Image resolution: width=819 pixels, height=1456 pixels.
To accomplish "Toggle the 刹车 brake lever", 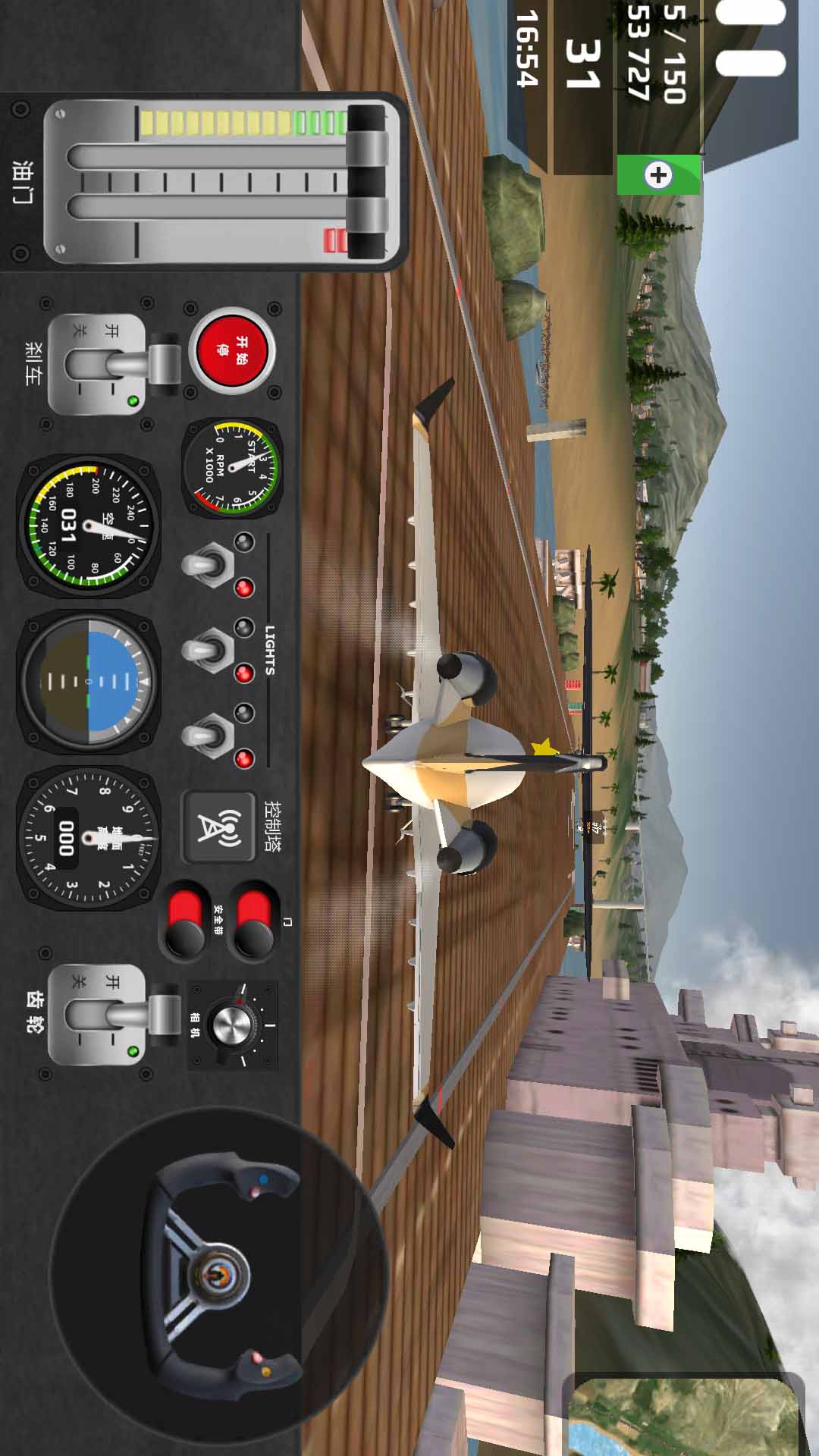I will pos(114,364).
